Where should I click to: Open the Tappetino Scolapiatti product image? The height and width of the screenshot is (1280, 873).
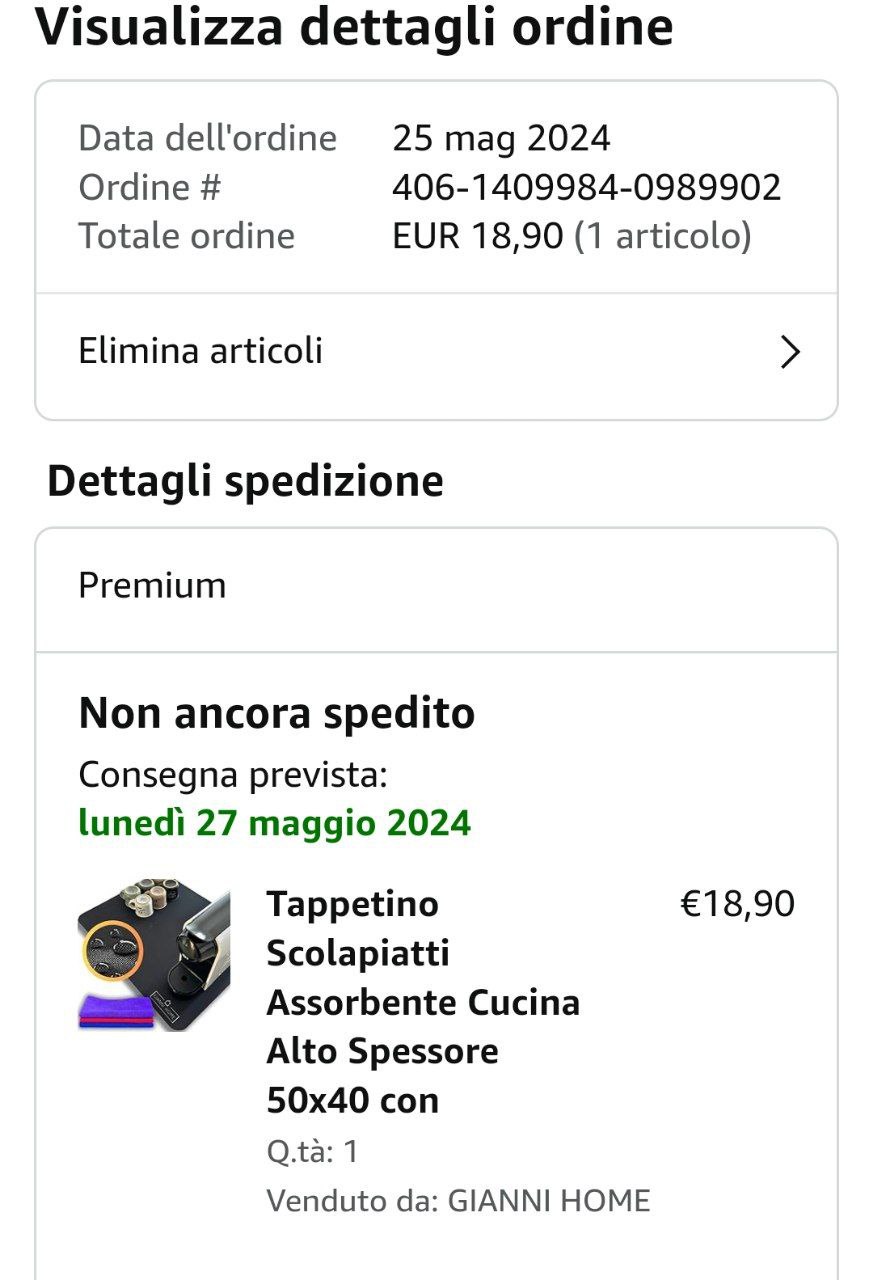point(154,954)
